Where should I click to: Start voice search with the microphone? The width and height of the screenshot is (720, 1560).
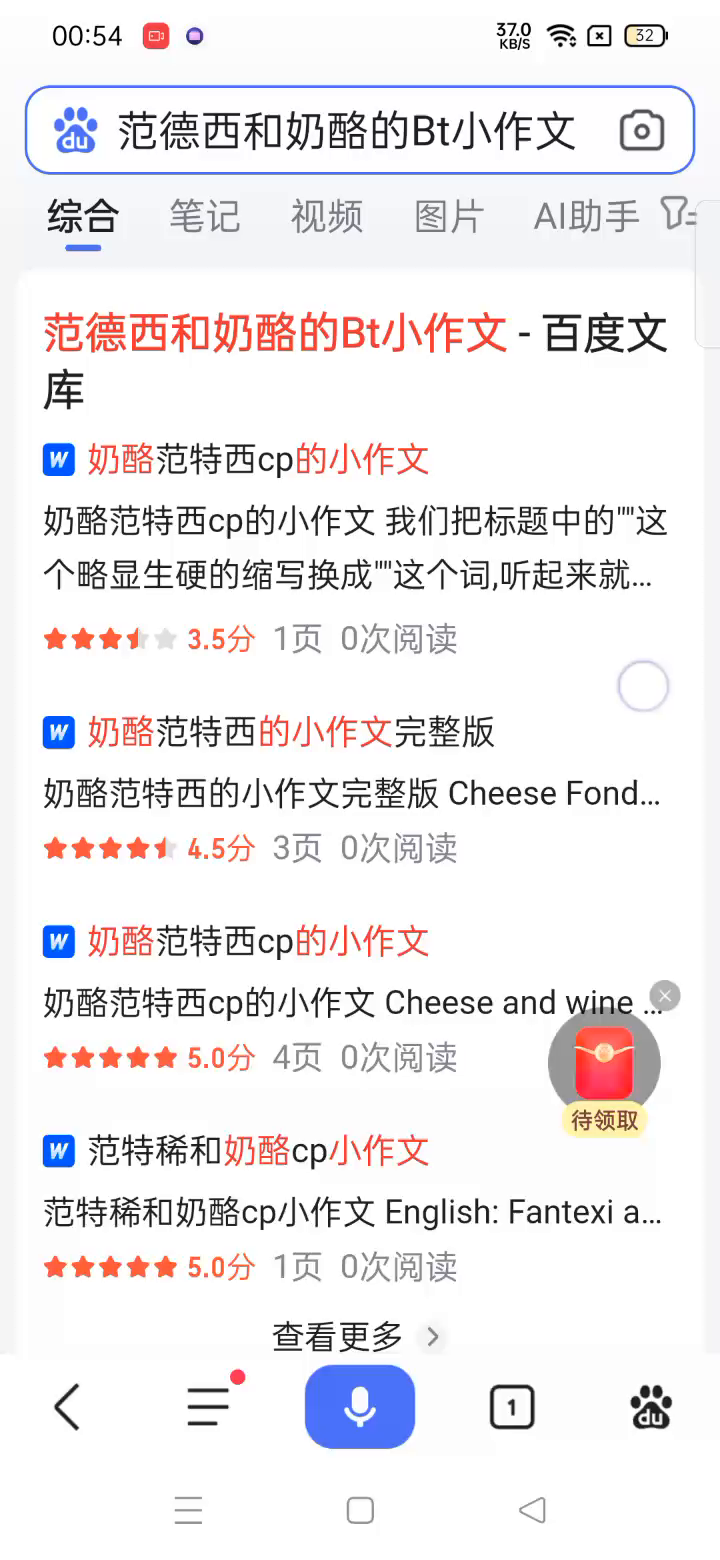(360, 1407)
